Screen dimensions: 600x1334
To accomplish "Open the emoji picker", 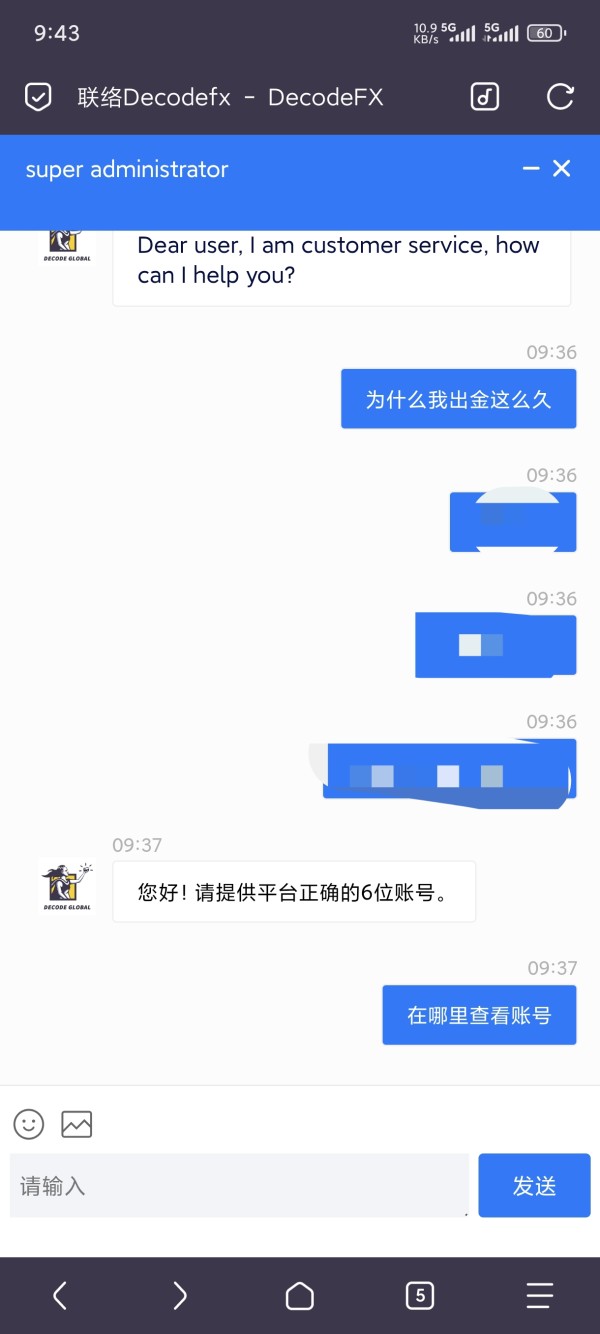I will pyautogui.click(x=29, y=1124).
